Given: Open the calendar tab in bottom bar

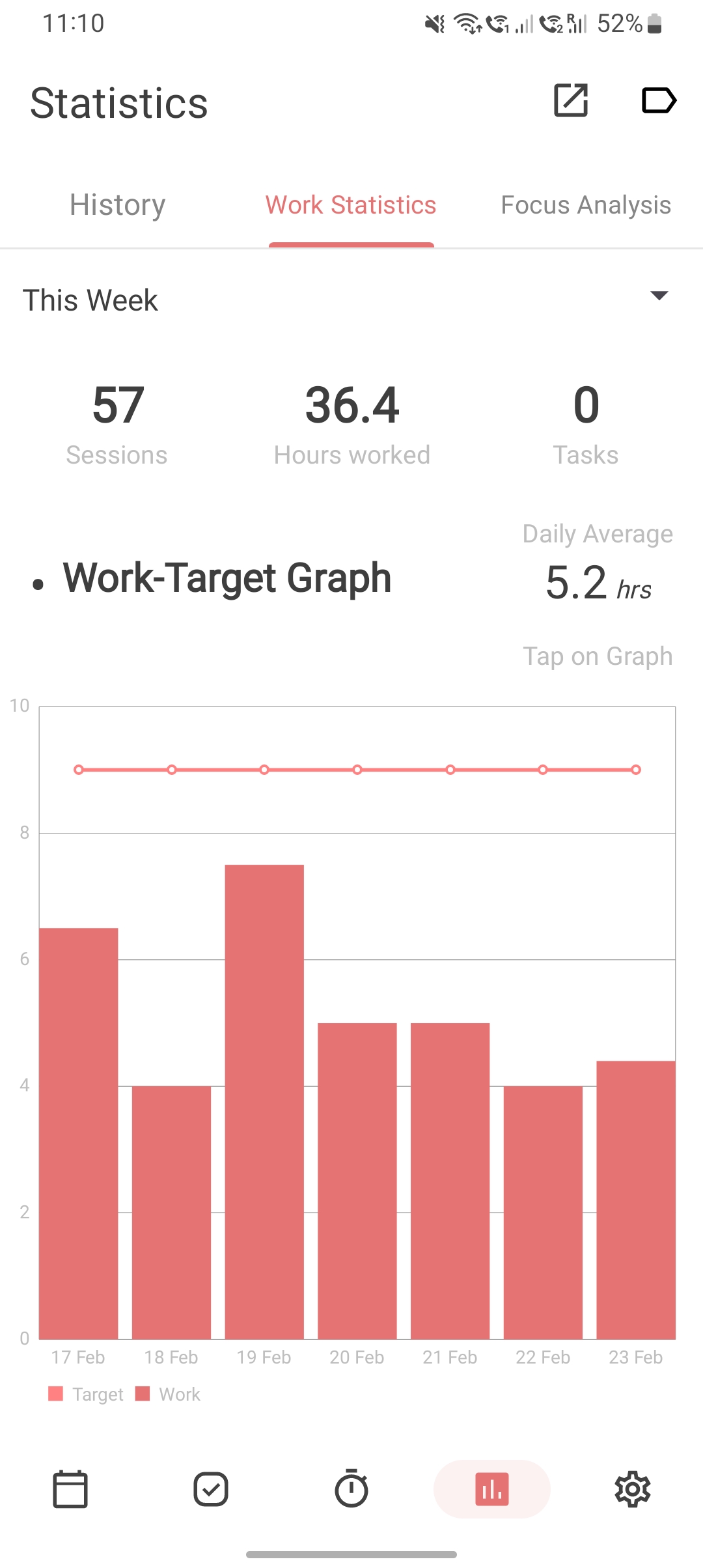Looking at the screenshot, I should (70, 1489).
